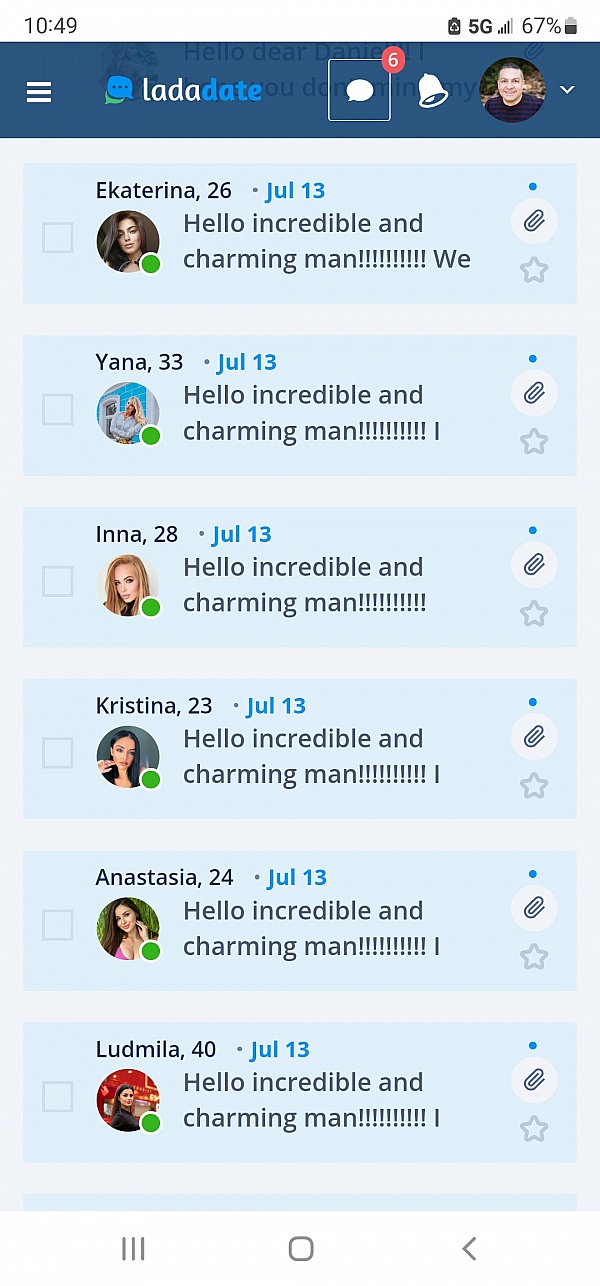Screen dimensions: 600x1286
Task: Open the notifications bell
Action: (433, 91)
